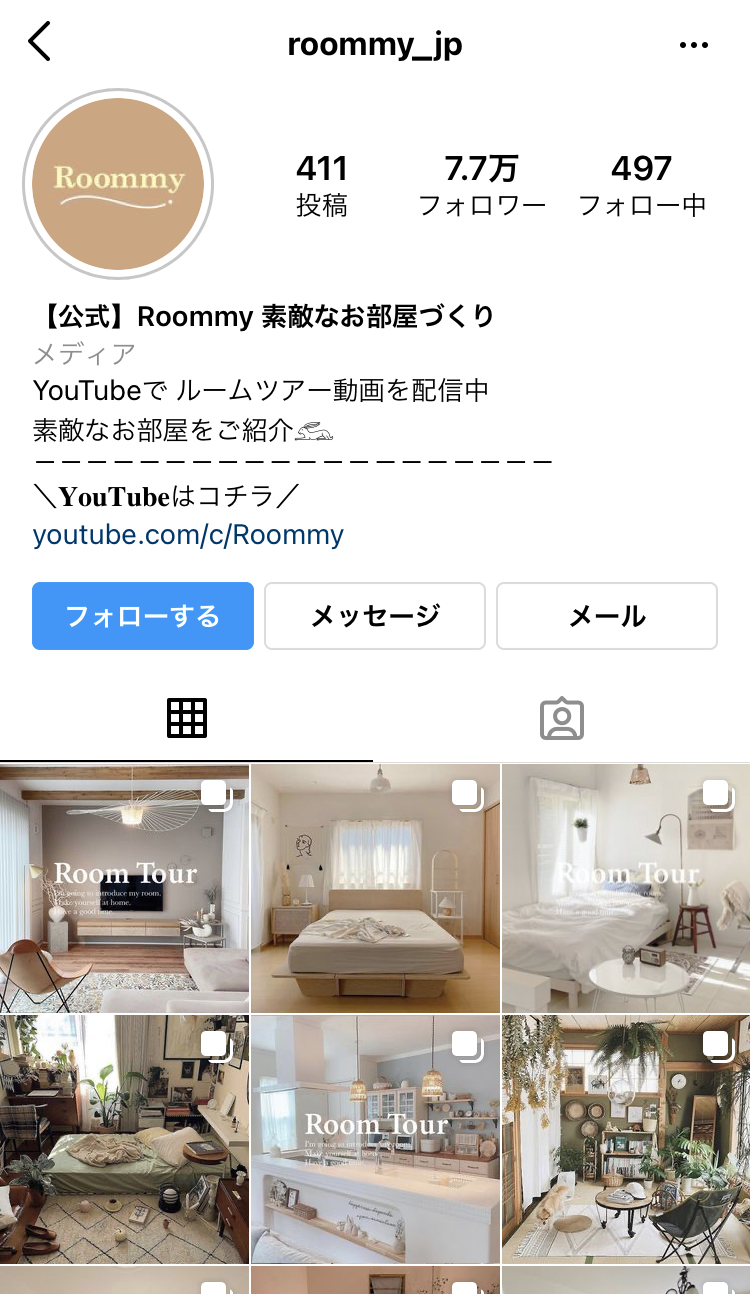Open the post showing the low beige bed
750x1294 pixels.
click(x=375, y=889)
